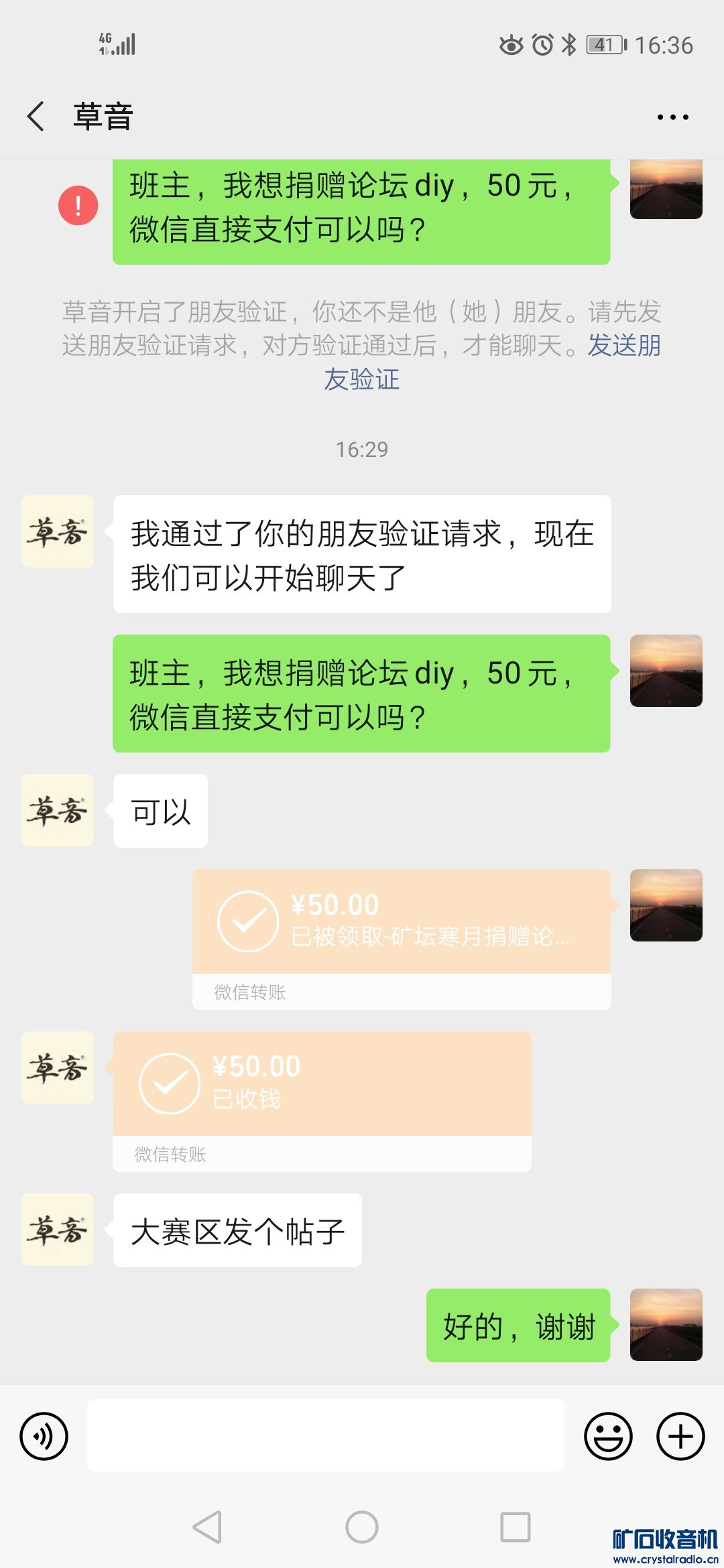
Task: Open the plus attachment menu
Action: (680, 1436)
